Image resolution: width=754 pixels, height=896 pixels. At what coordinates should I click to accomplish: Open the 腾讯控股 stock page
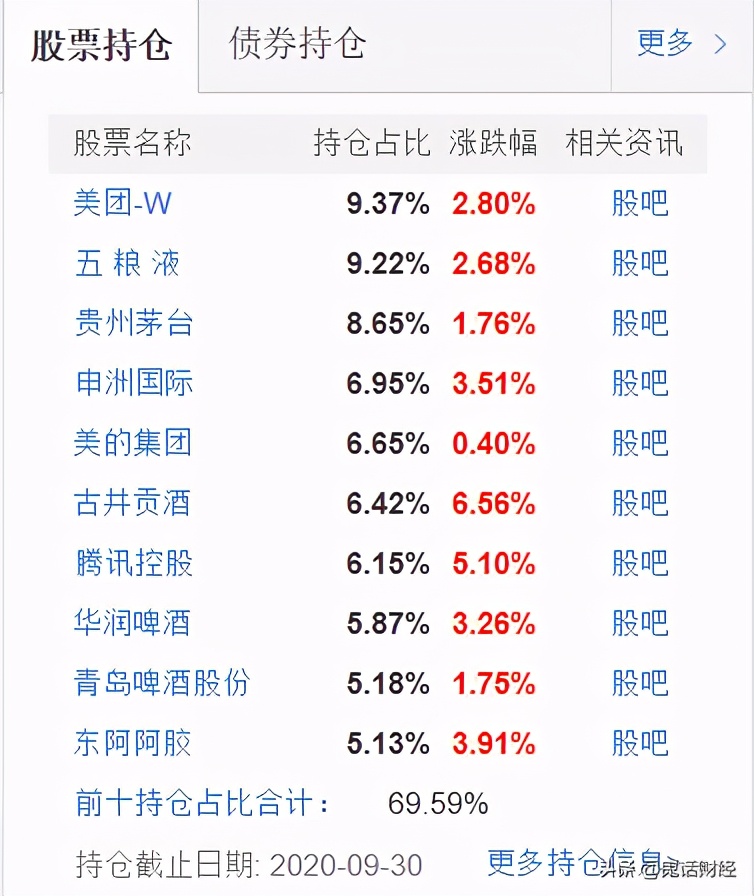[x=131, y=563]
